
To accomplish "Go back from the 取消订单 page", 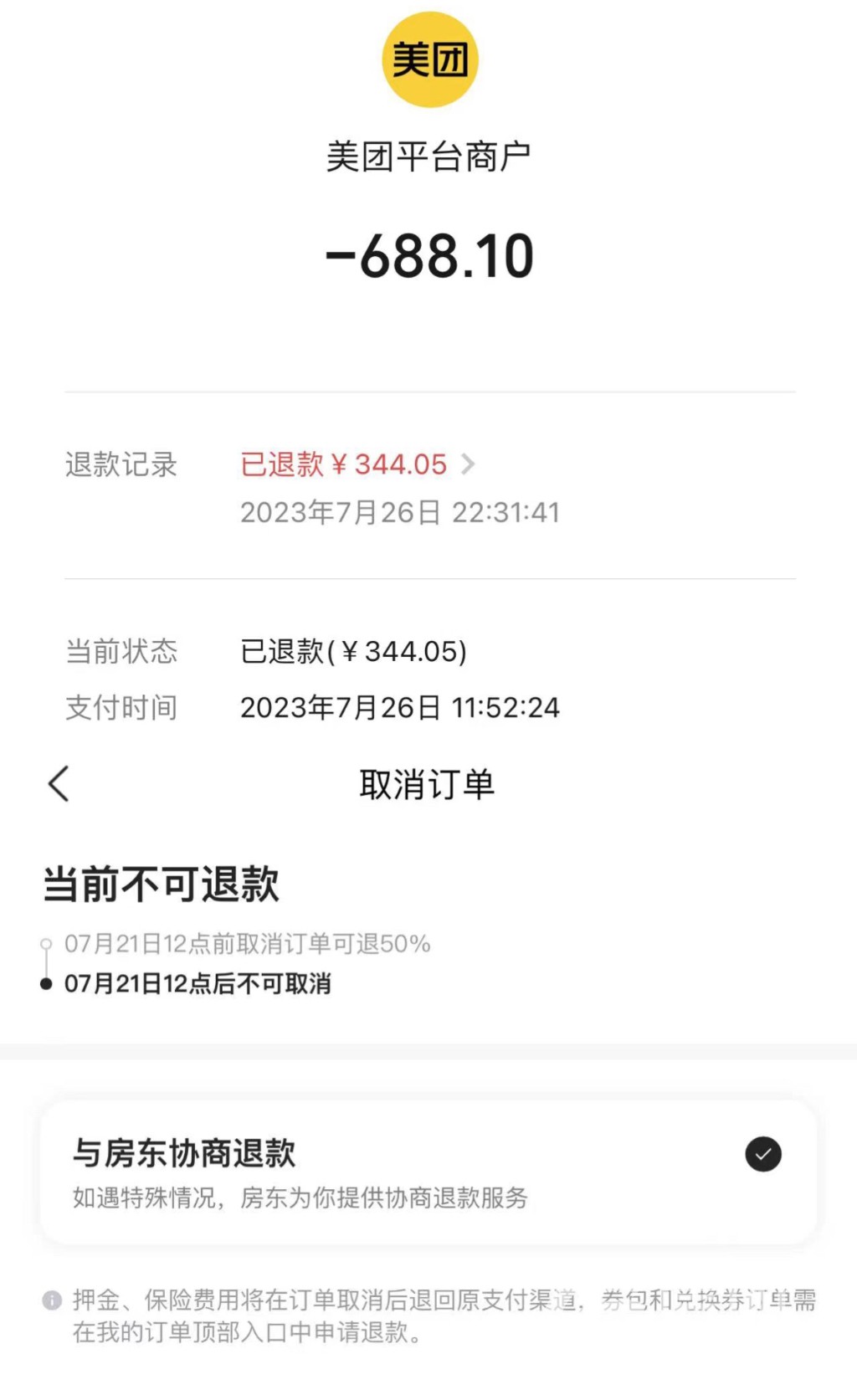I will [x=59, y=784].
